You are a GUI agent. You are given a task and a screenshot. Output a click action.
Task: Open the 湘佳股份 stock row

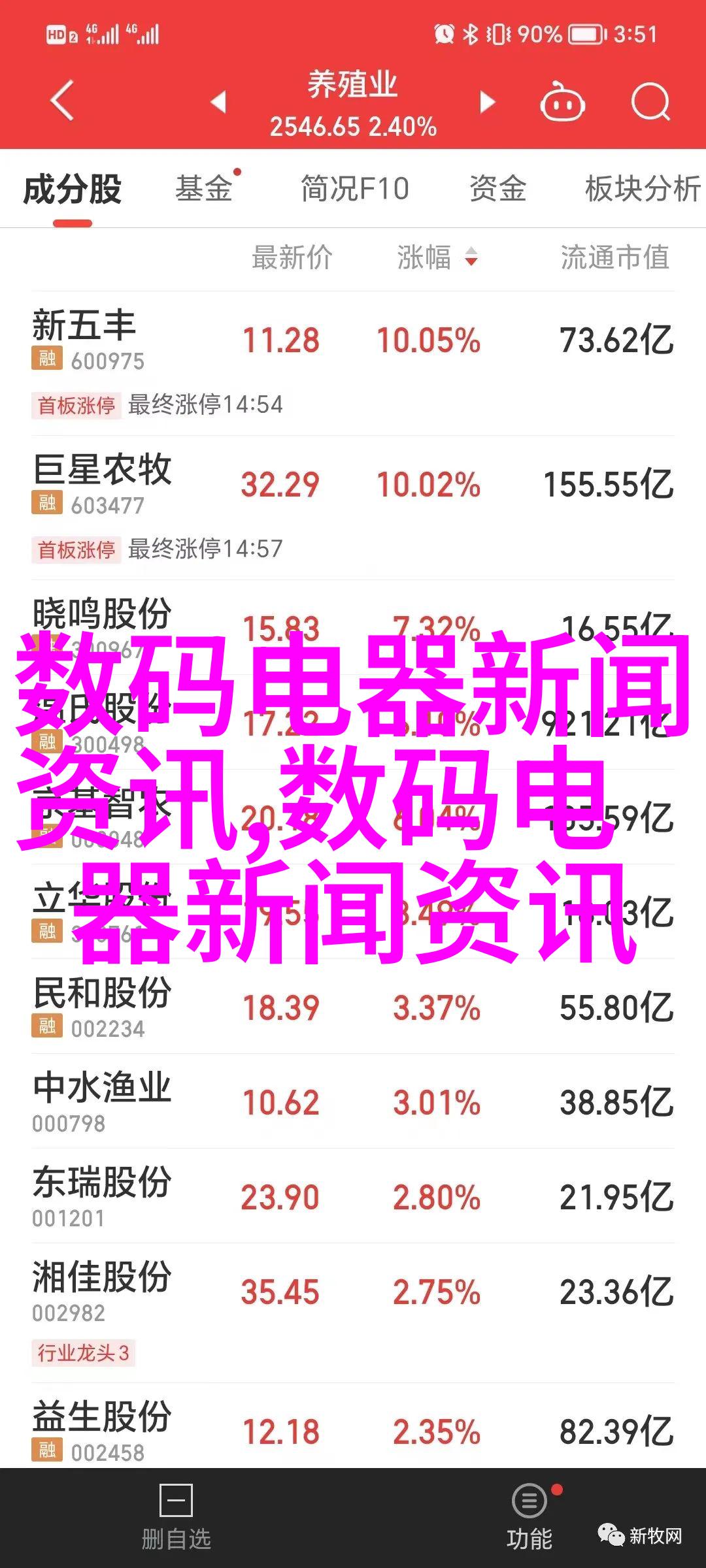coord(353,1313)
